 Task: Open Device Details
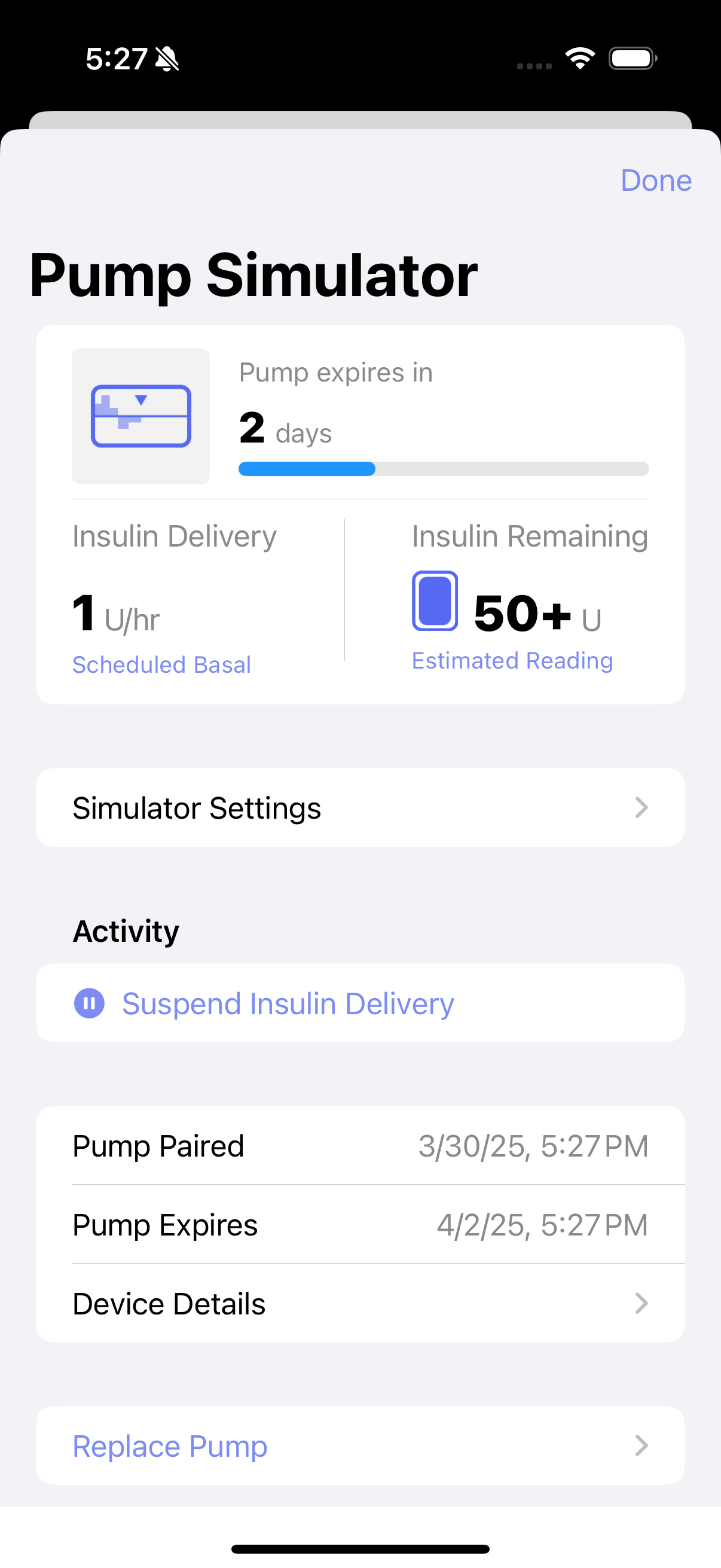[x=360, y=1302]
